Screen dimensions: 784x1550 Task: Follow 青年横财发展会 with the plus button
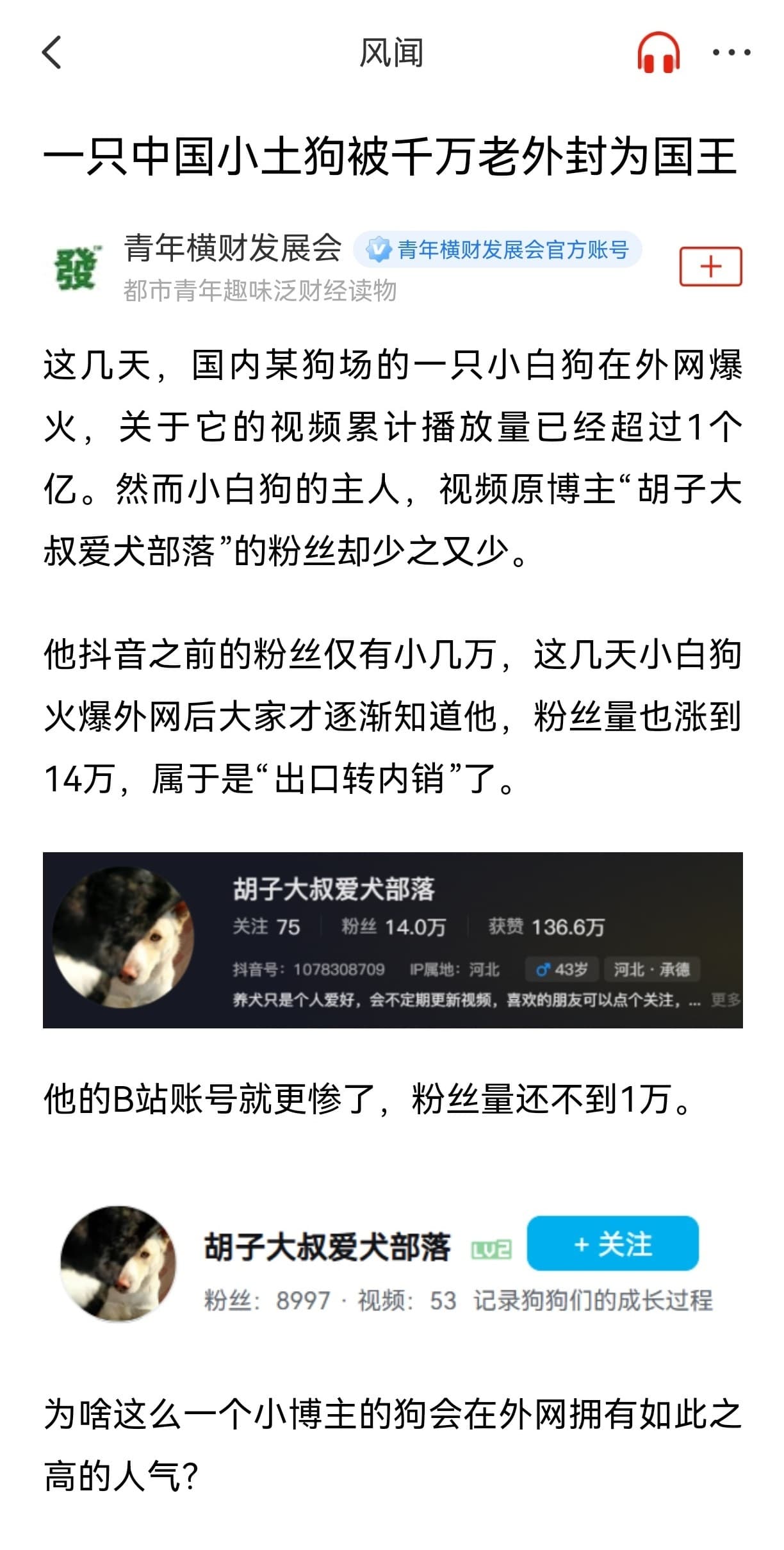pyautogui.click(x=710, y=267)
